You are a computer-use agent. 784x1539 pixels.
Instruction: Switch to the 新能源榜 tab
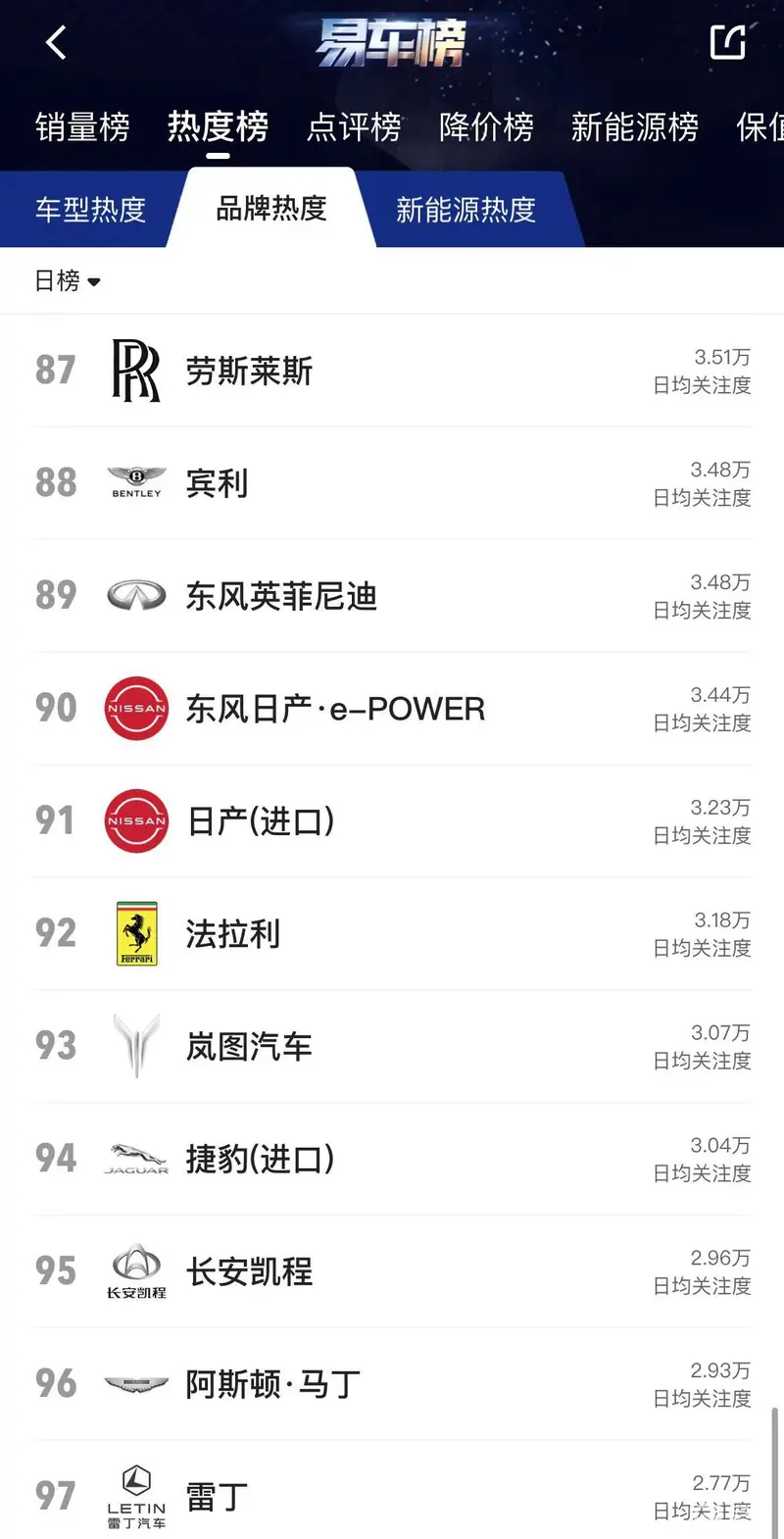[x=634, y=126]
